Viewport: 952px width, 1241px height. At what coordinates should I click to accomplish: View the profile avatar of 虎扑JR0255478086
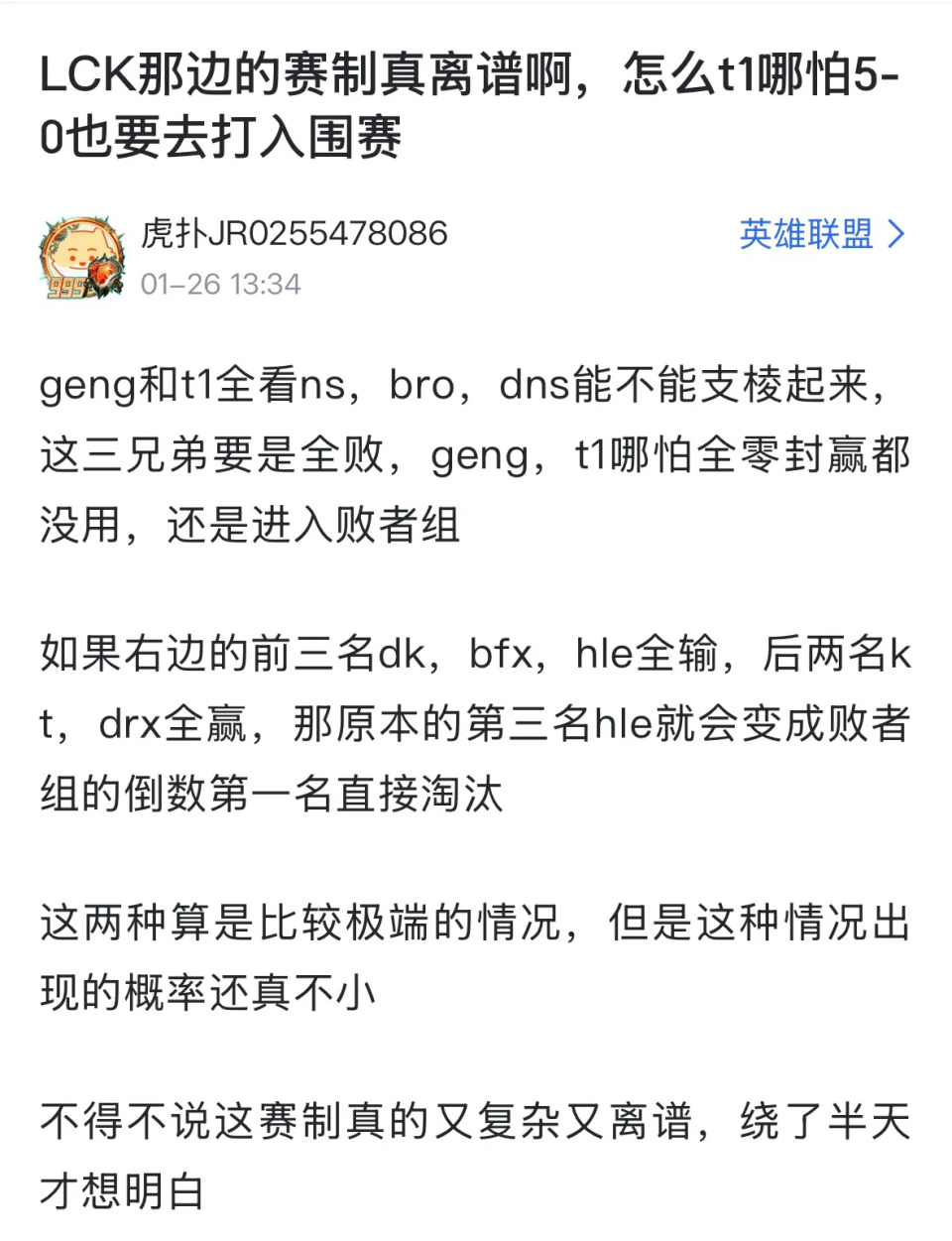[82, 258]
